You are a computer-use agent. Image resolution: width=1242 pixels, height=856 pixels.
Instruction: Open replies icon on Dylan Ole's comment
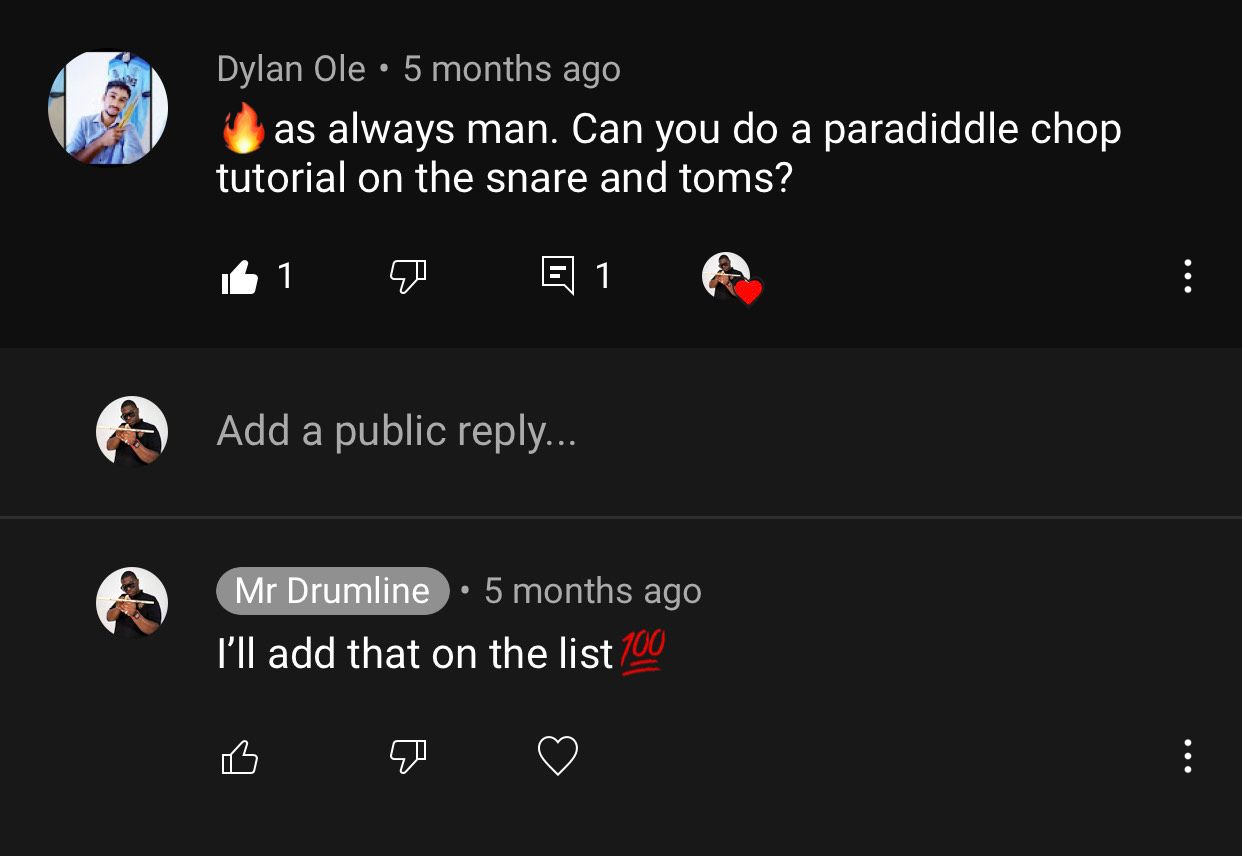pos(558,276)
